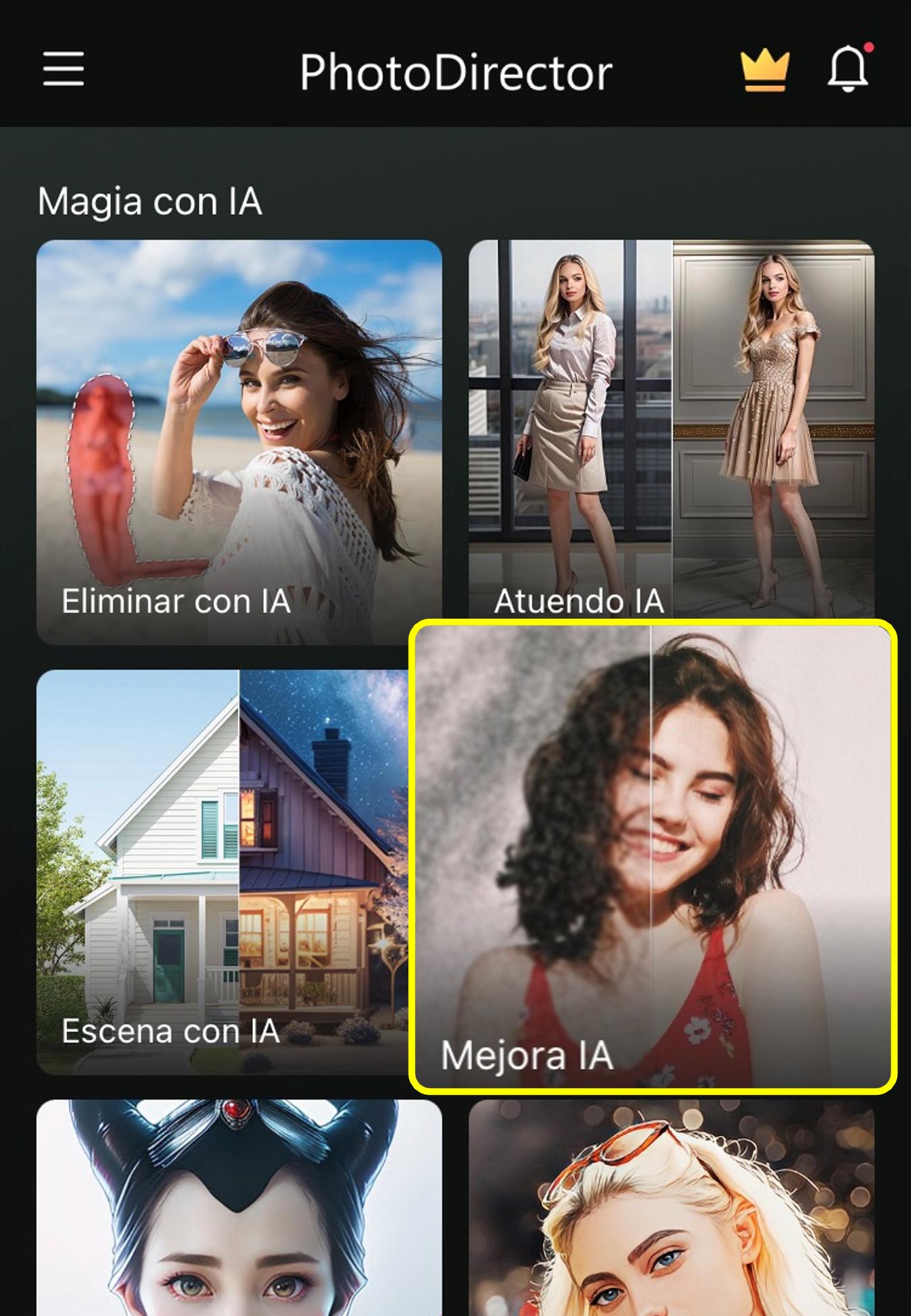Launch Escena con IA
Screen dimensions: 911x1316
pos(222,872)
